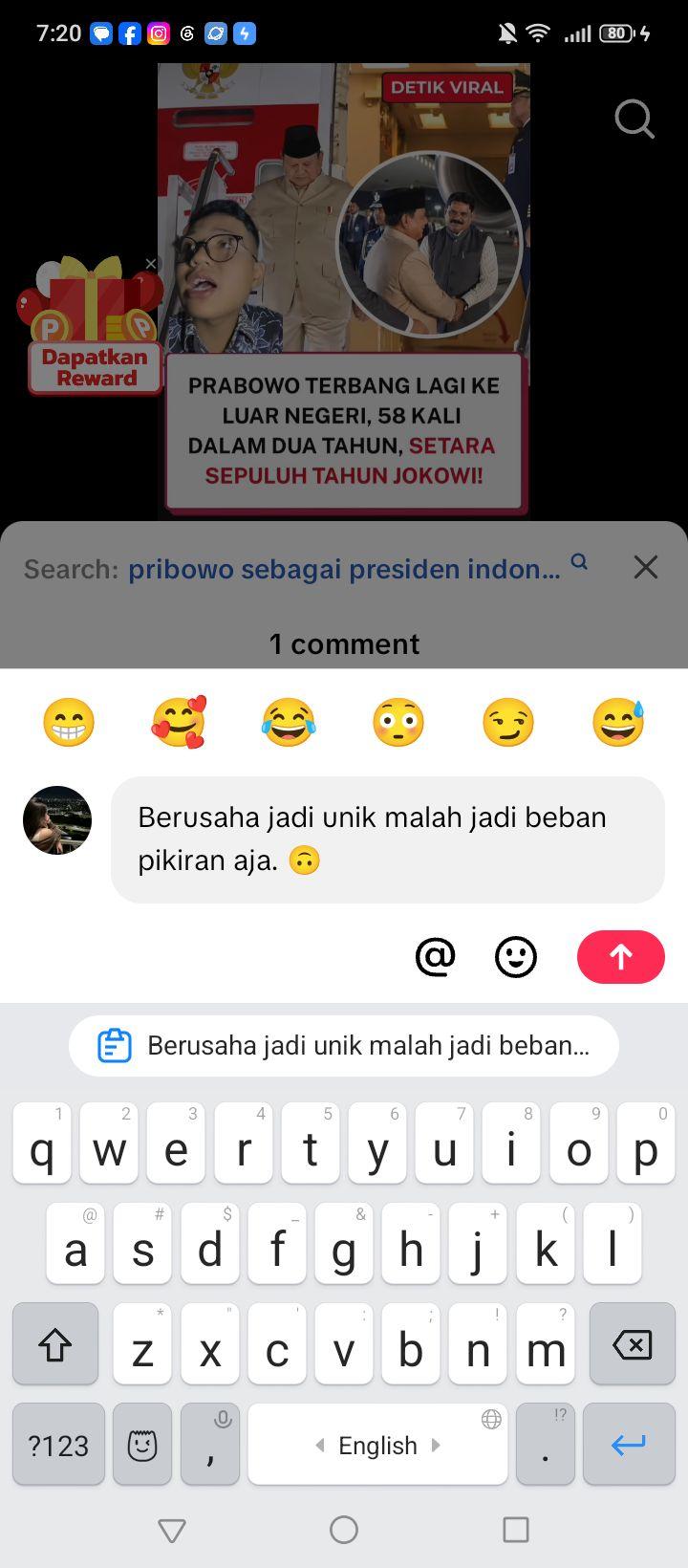Insert the grinning teeth emoji
The height and width of the screenshot is (1568, 688).
[x=69, y=722]
